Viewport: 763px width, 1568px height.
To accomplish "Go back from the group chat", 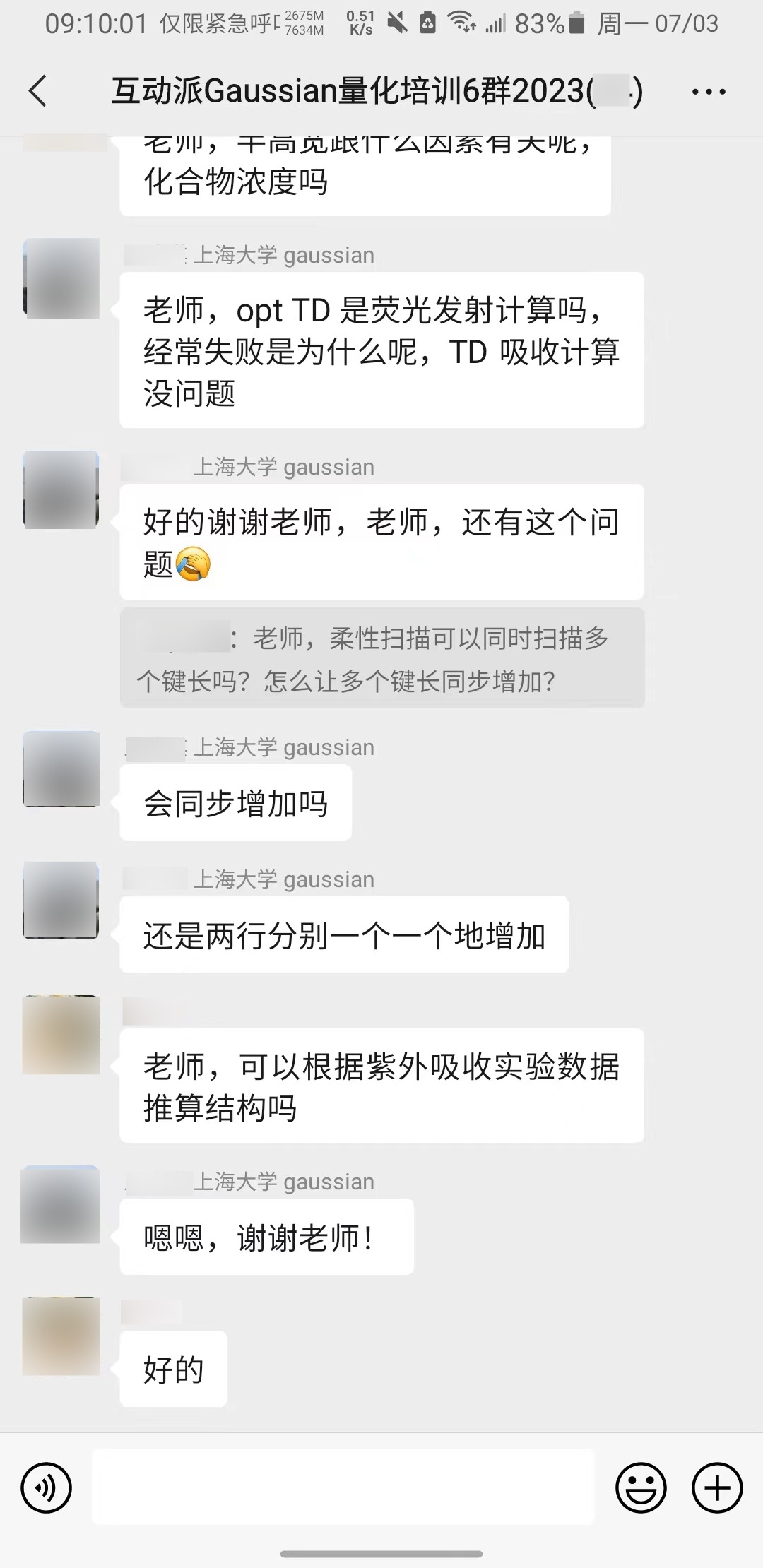I will click(38, 91).
